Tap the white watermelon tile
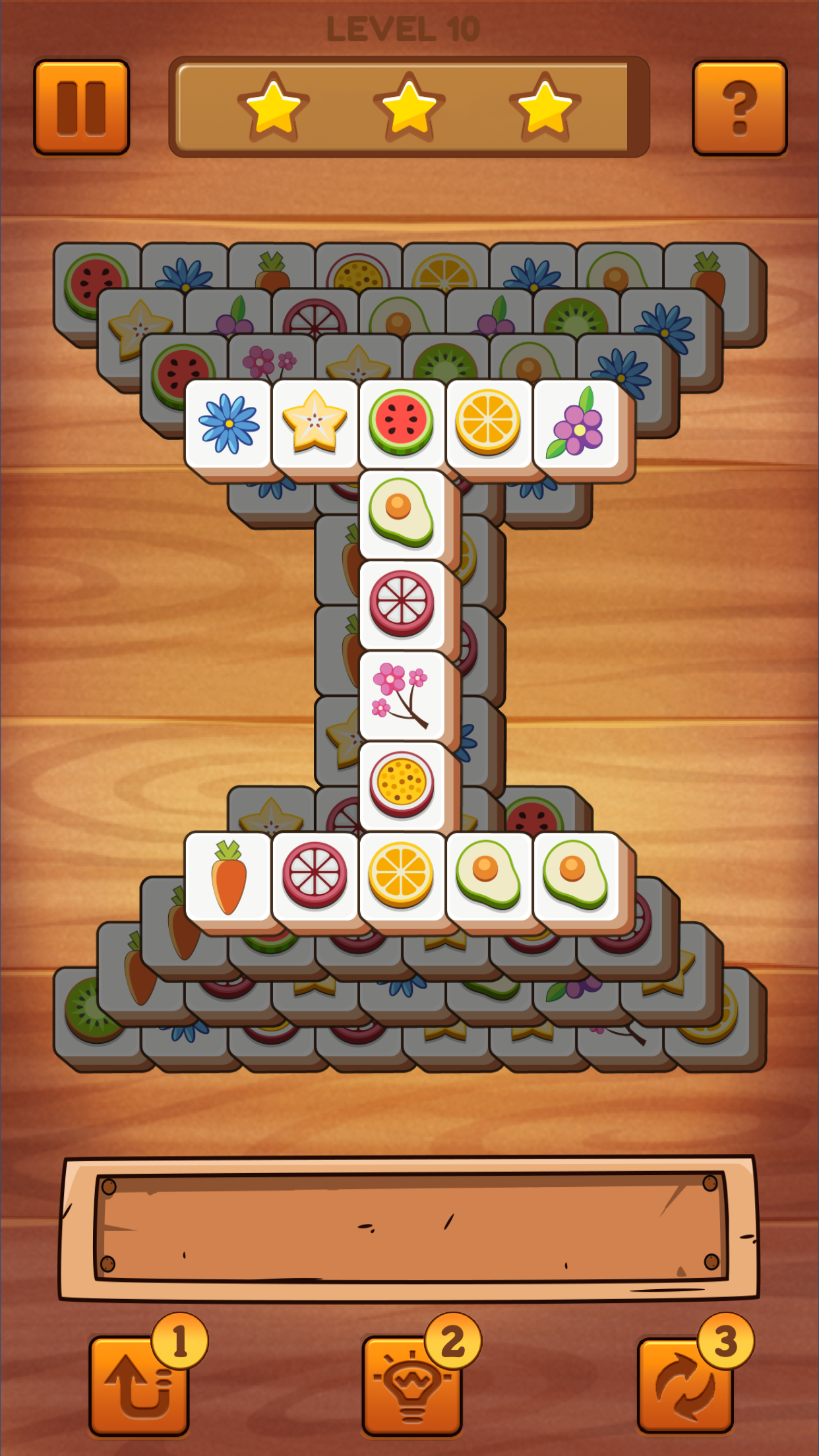This screenshot has width=819, height=1456. coord(402,422)
